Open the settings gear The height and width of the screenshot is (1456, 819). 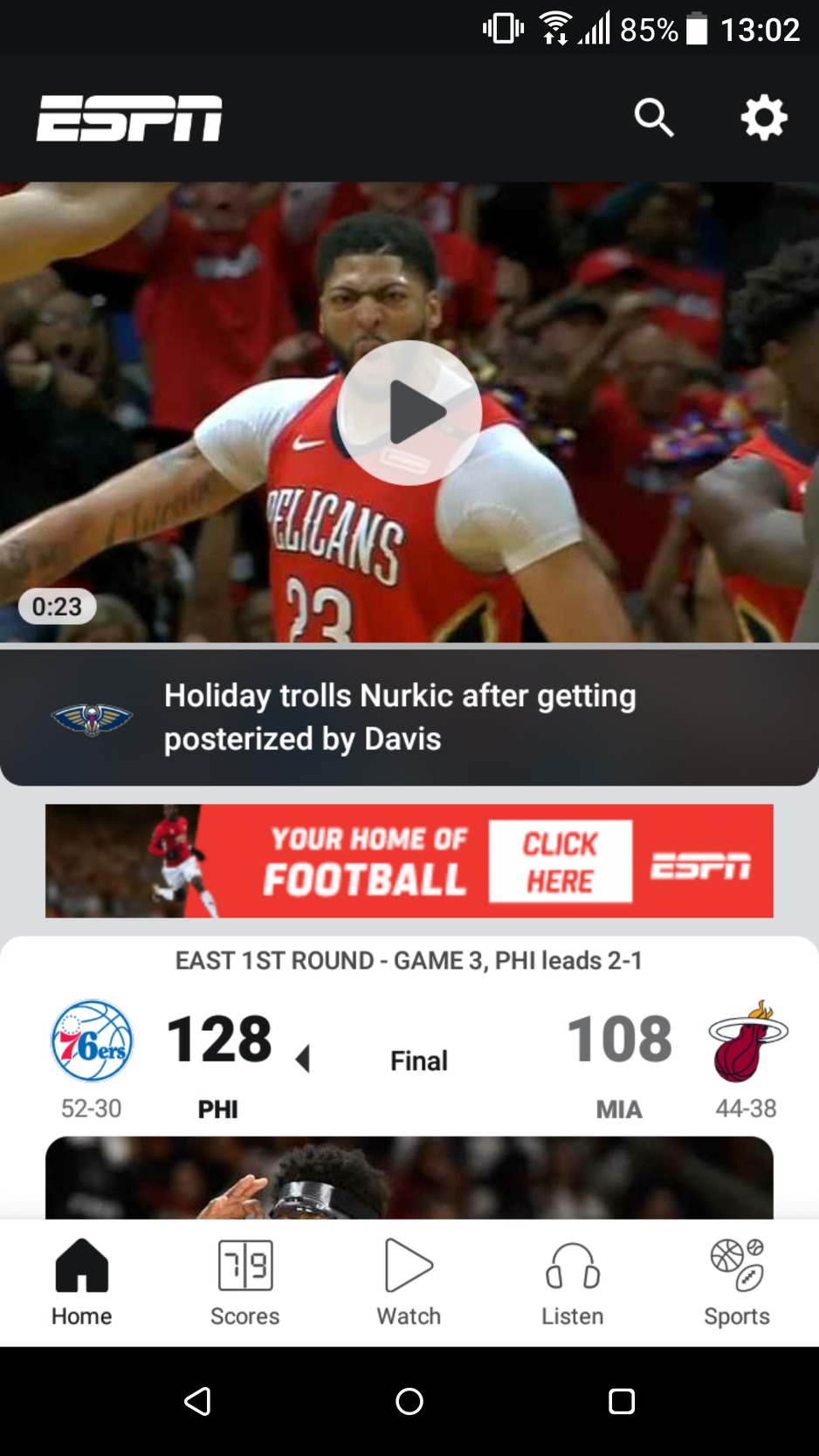764,118
